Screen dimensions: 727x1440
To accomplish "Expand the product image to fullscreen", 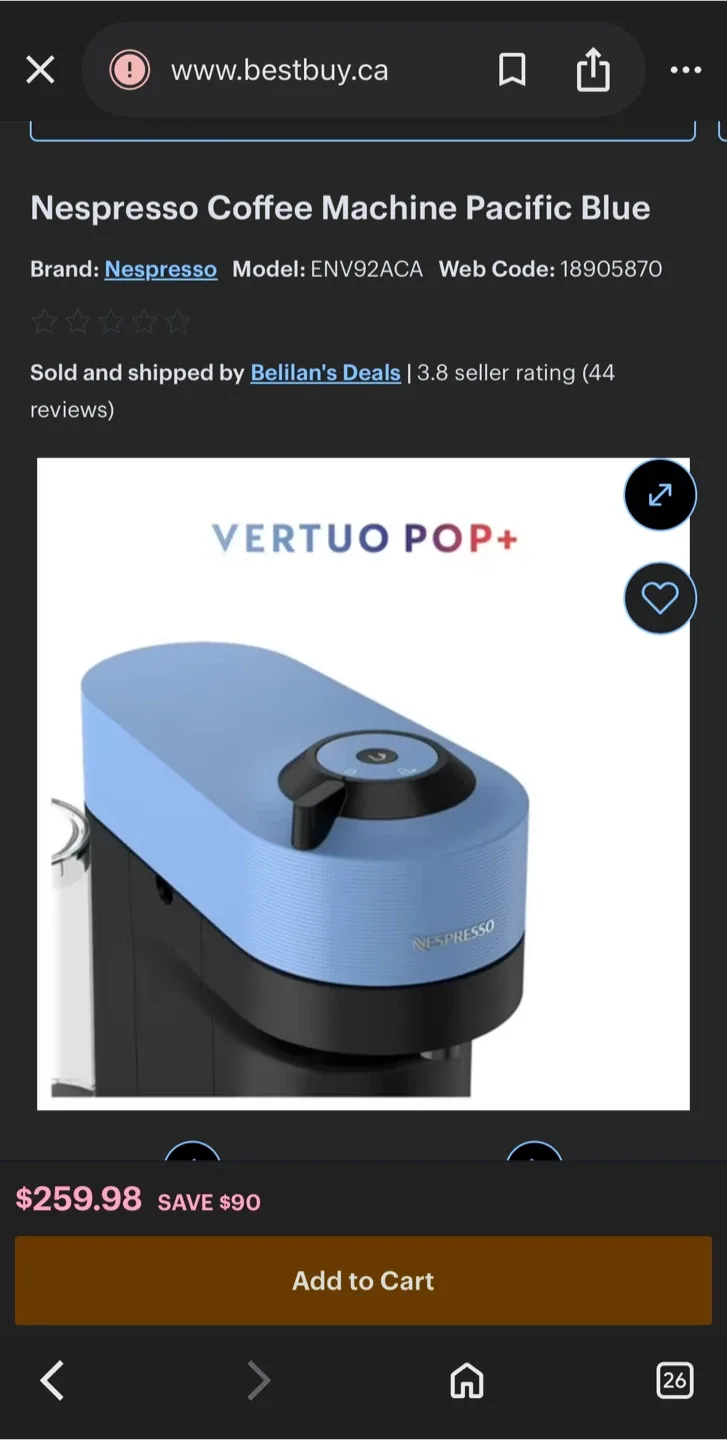I will pos(659,494).
